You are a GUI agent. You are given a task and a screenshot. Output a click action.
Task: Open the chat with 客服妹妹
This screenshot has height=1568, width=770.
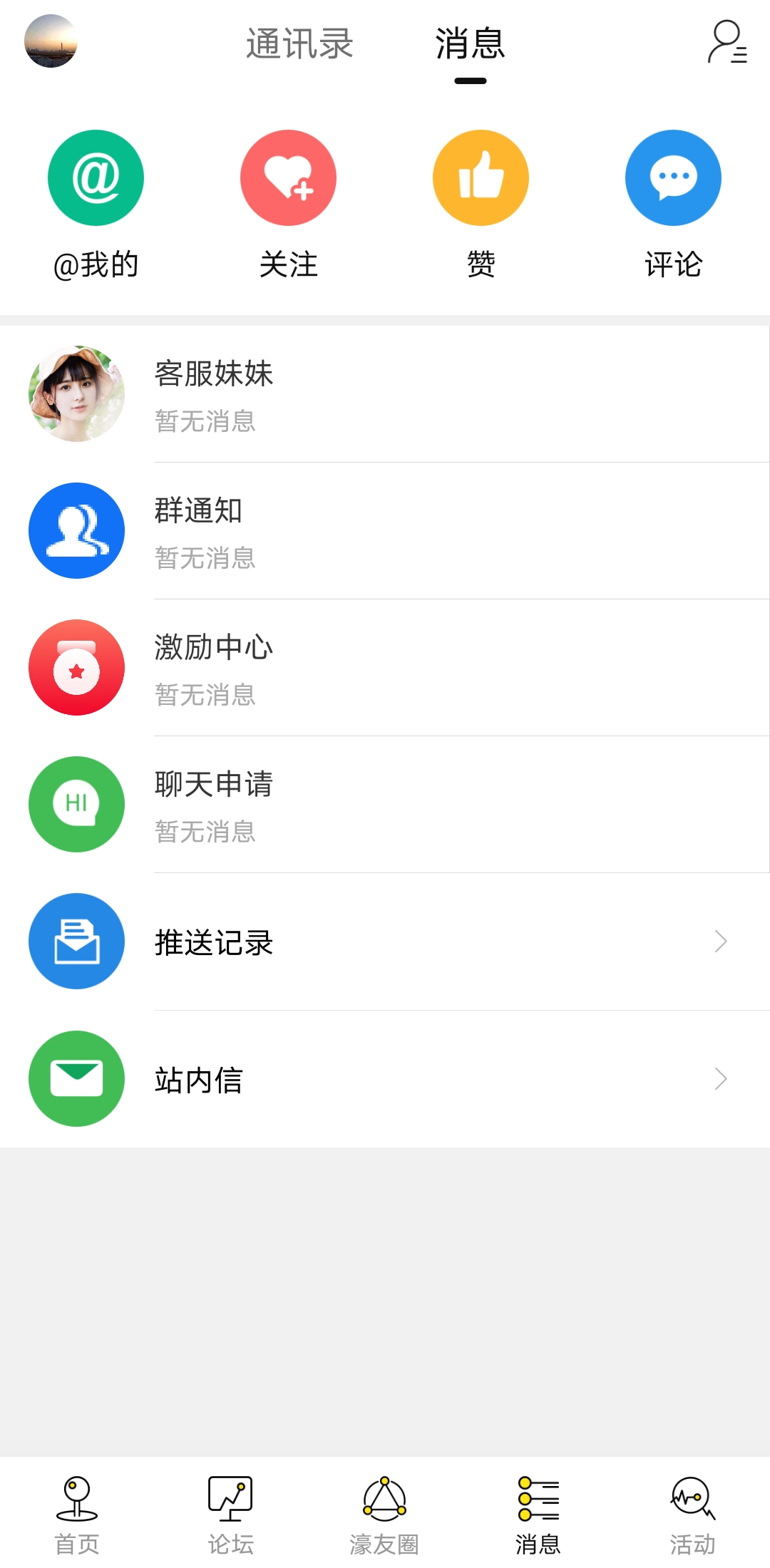click(385, 394)
